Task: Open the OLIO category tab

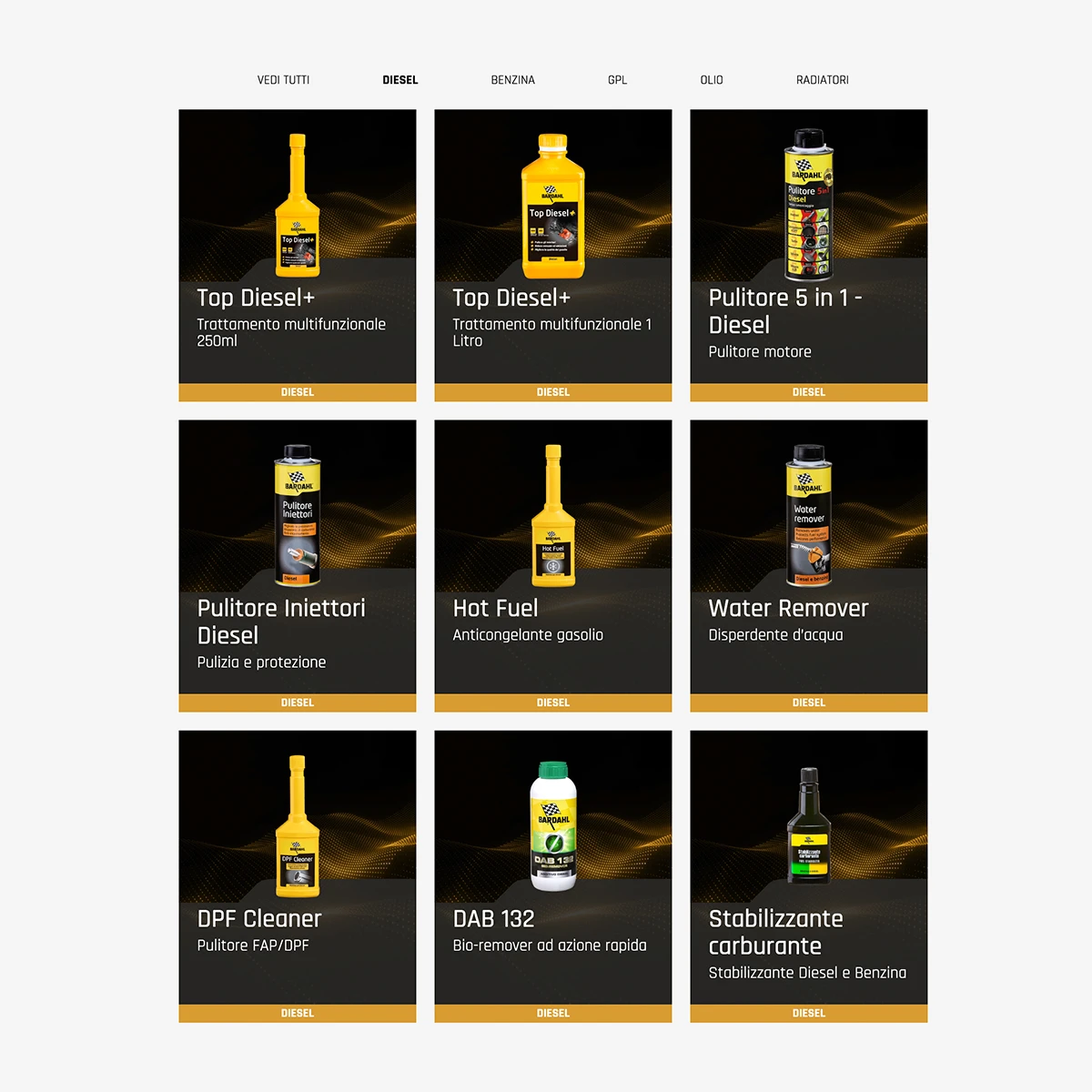Action: click(712, 80)
